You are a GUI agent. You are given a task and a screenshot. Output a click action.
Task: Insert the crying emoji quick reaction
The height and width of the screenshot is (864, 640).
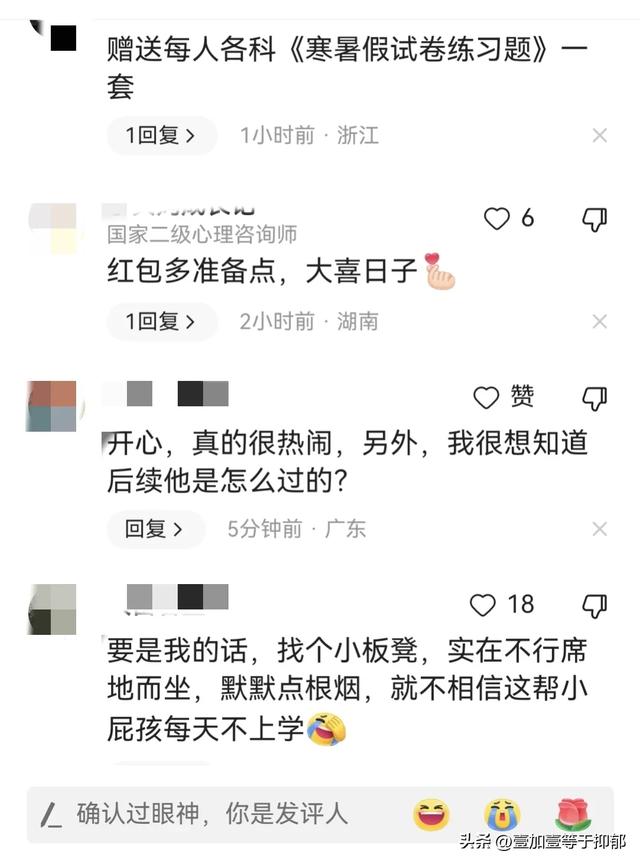(x=502, y=815)
